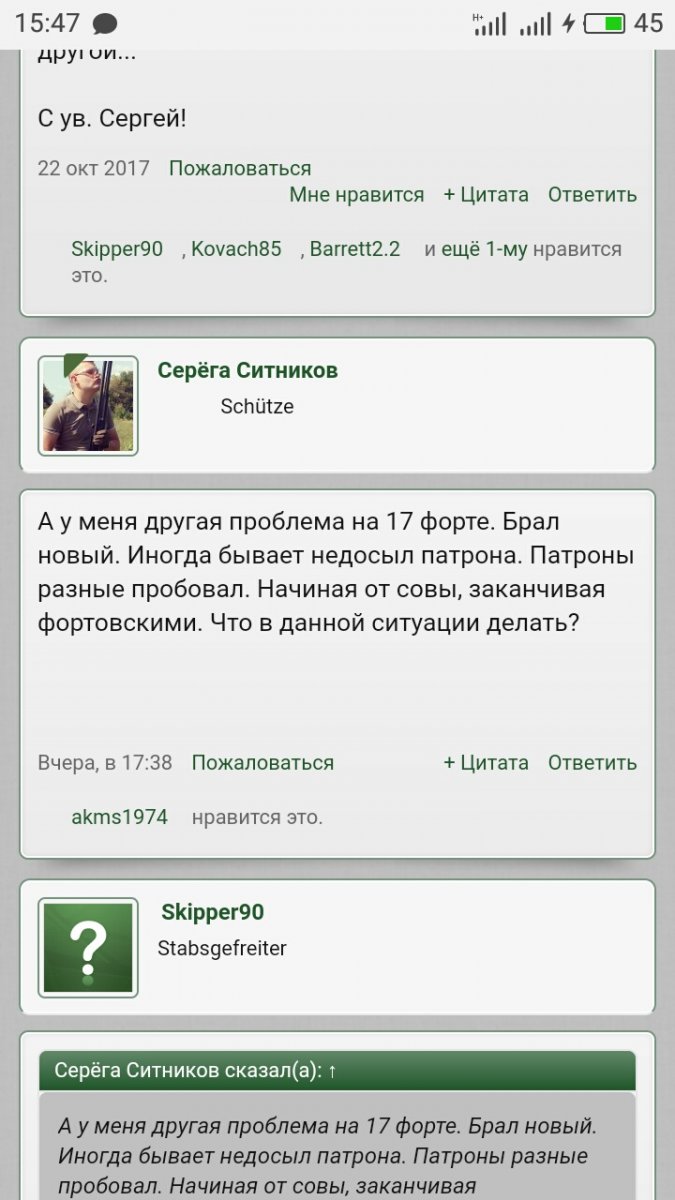The height and width of the screenshot is (1200, 675).
Task: Show the other user via и ещё 1-му
Action: (475, 249)
